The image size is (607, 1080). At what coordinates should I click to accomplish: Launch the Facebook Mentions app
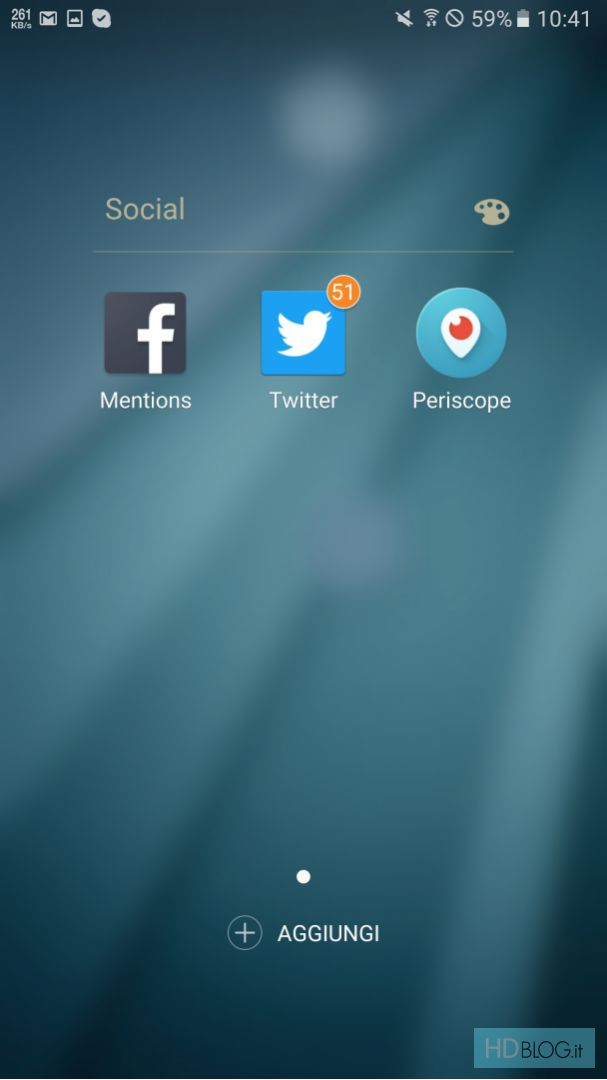click(x=145, y=334)
